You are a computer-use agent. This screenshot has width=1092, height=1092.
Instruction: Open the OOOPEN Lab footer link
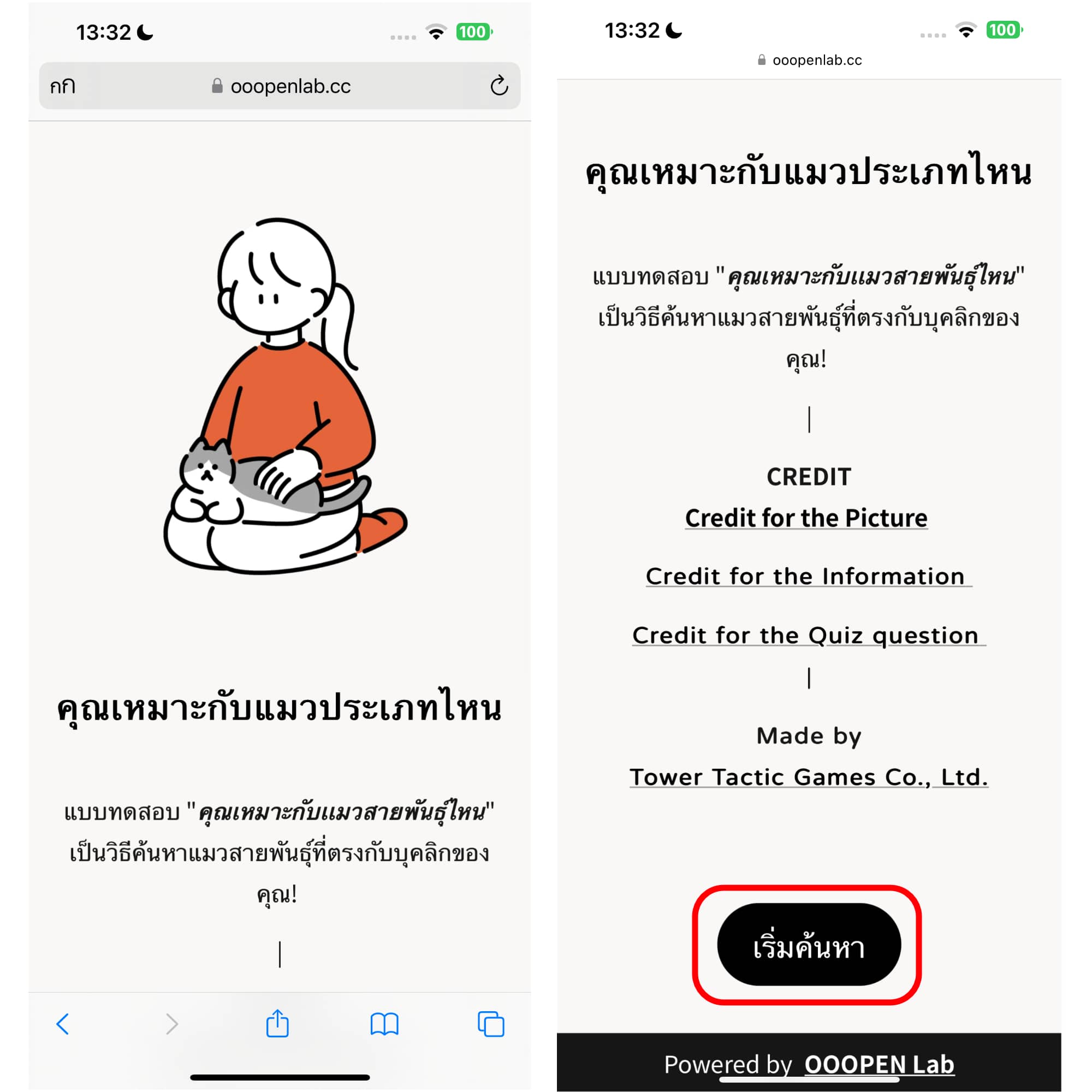[x=879, y=1064]
